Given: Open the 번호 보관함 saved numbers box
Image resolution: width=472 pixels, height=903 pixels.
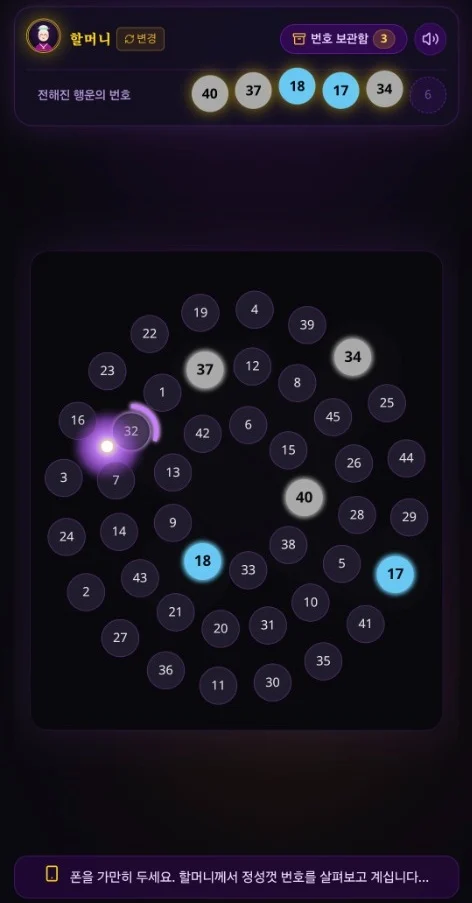Looking at the screenshot, I should coord(343,39).
